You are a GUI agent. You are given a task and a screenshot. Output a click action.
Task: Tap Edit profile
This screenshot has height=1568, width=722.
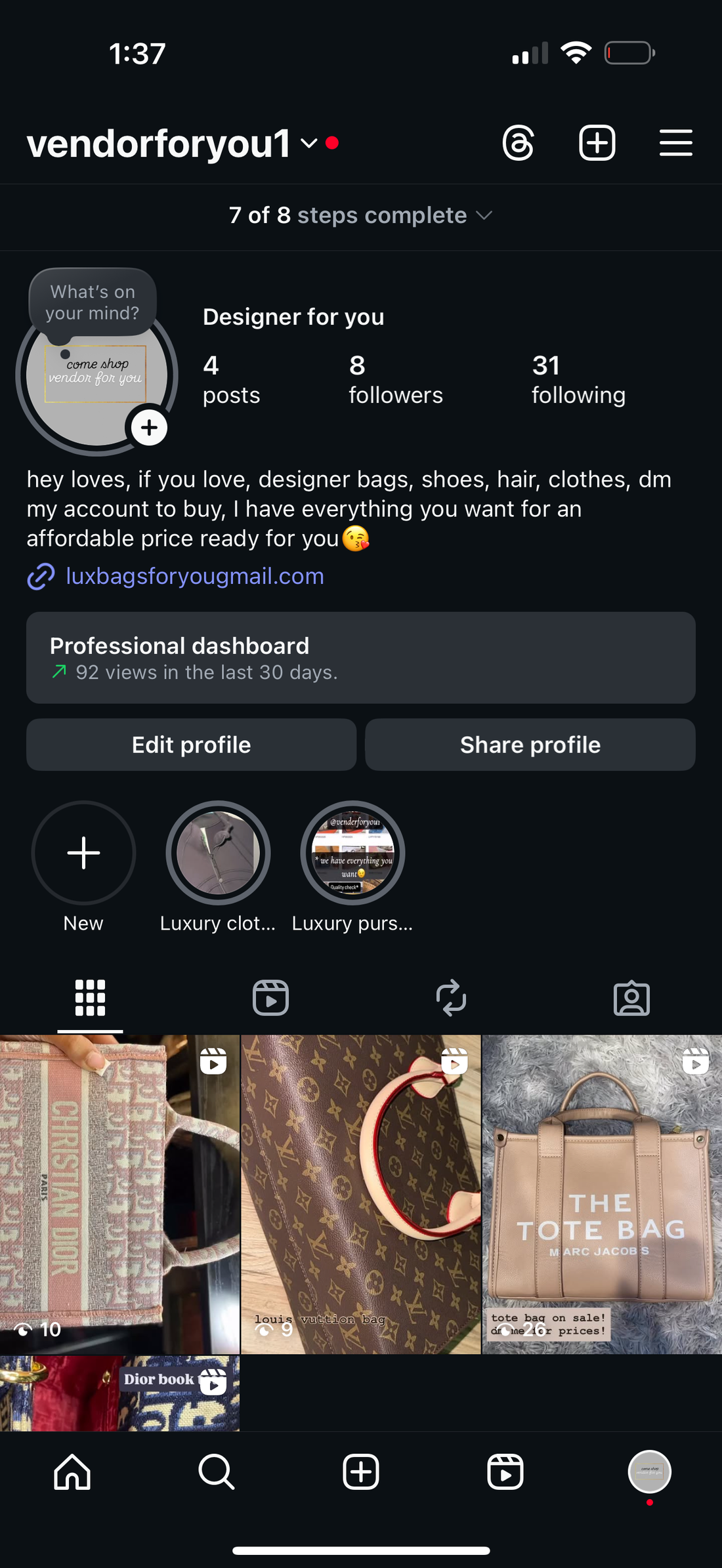tap(191, 745)
